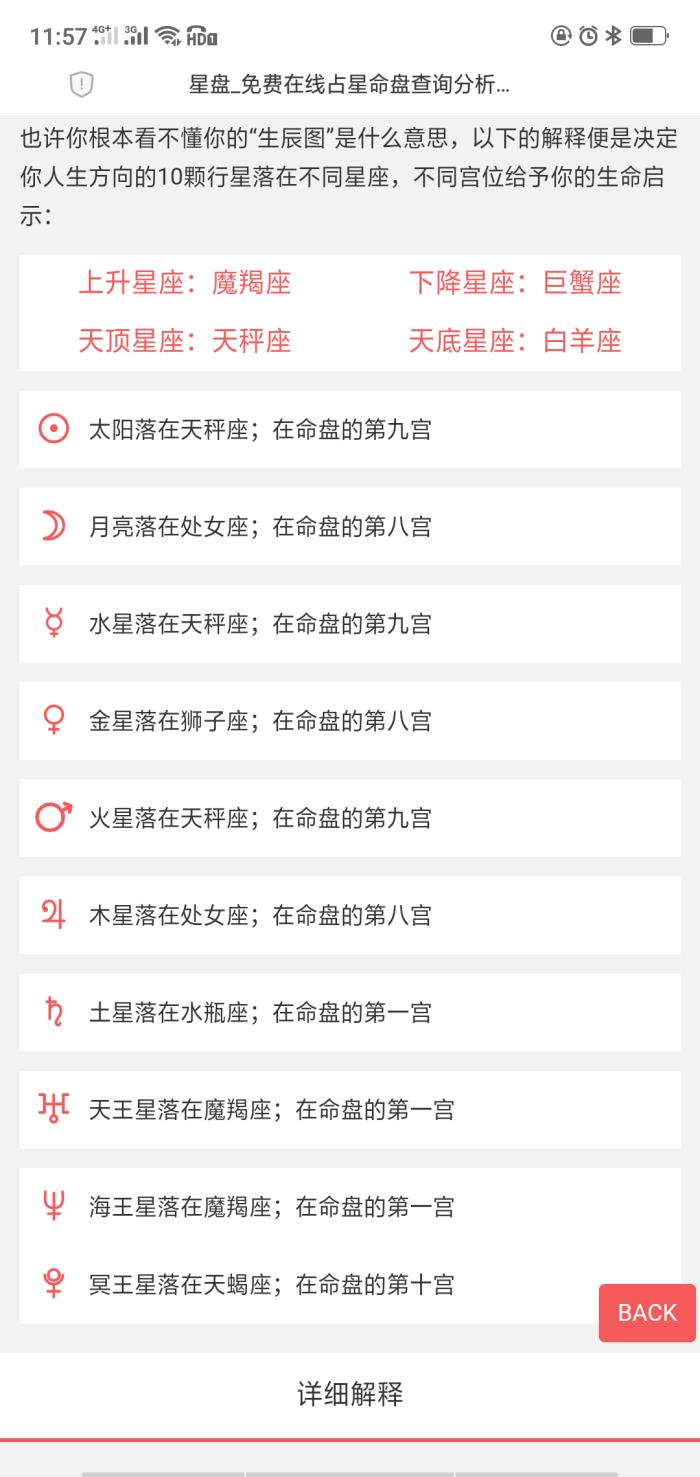Screen dimensions: 700x1477
Task: Open the site security shield icon
Action: 82,86
